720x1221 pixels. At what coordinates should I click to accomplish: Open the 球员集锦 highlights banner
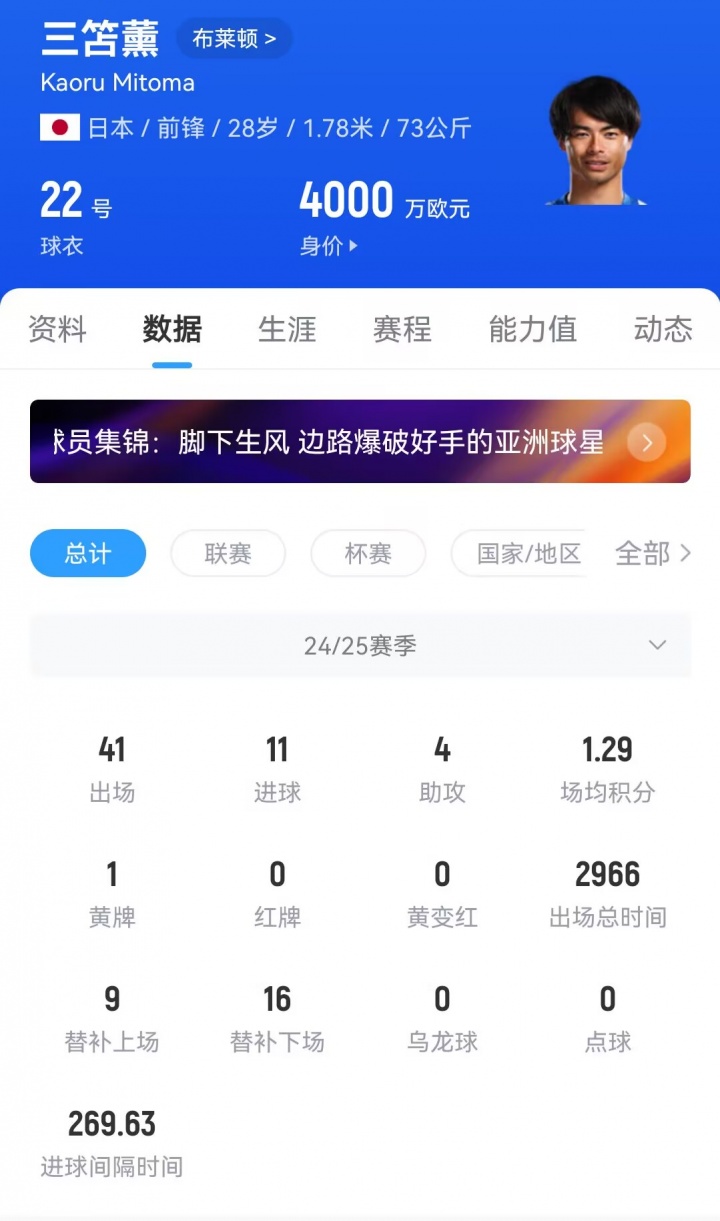coord(360,441)
